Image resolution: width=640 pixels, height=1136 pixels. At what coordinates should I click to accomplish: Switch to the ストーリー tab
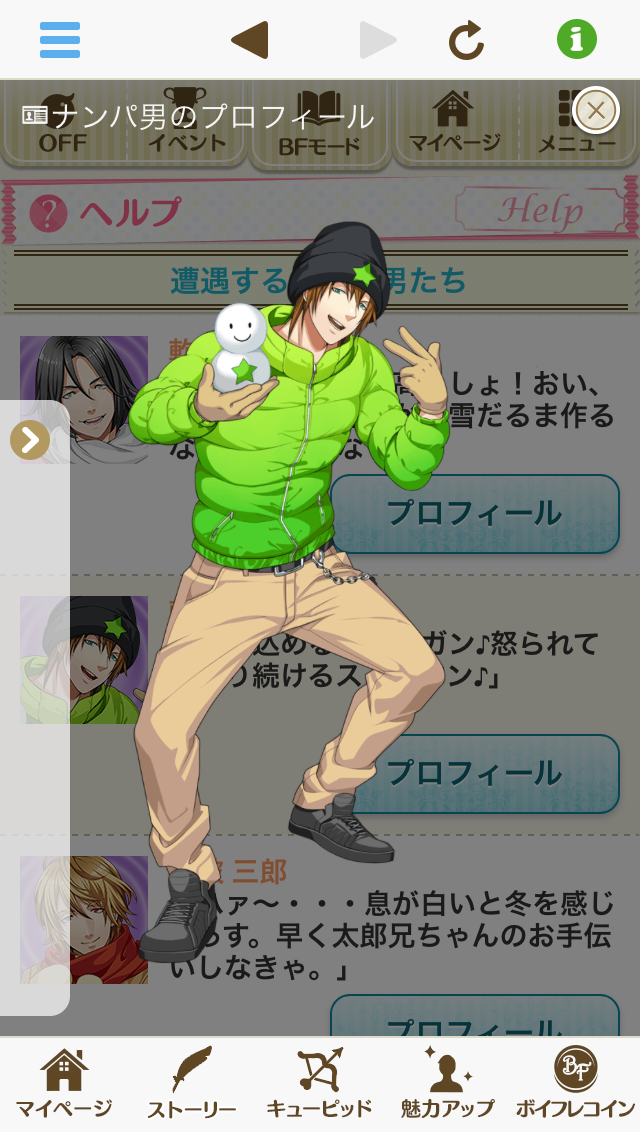click(x=192, y=1084)
